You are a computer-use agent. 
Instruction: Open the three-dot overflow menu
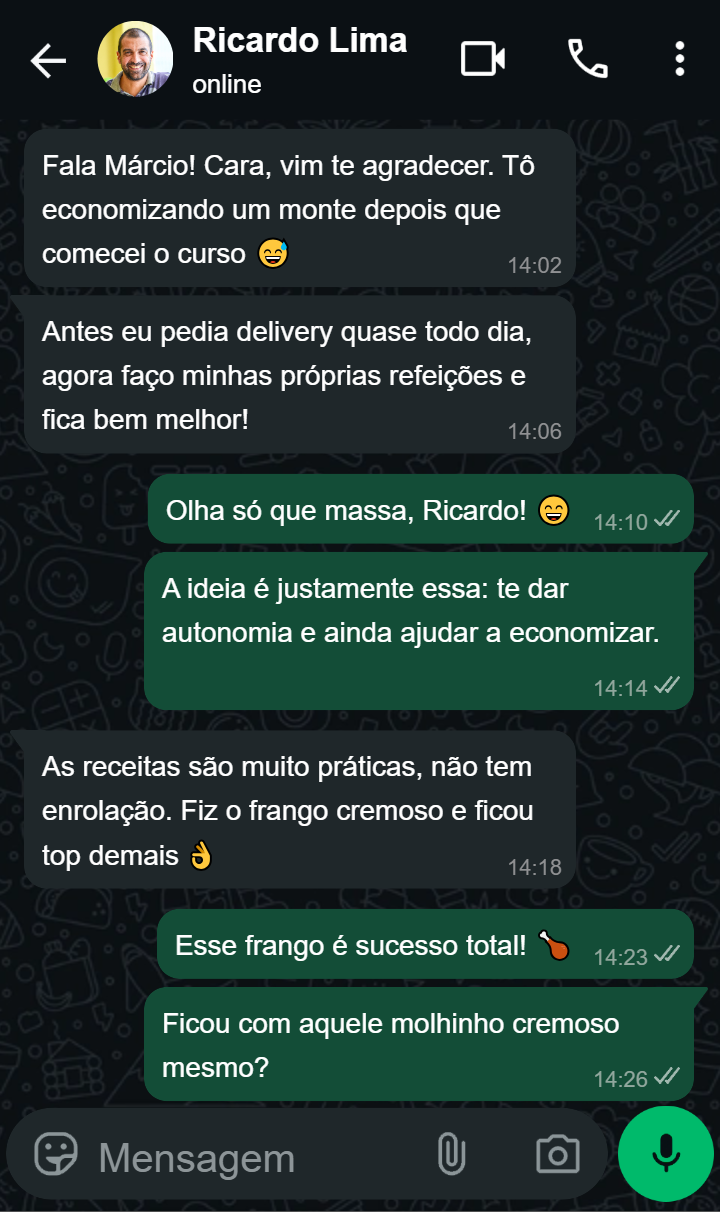pos(680,59)
